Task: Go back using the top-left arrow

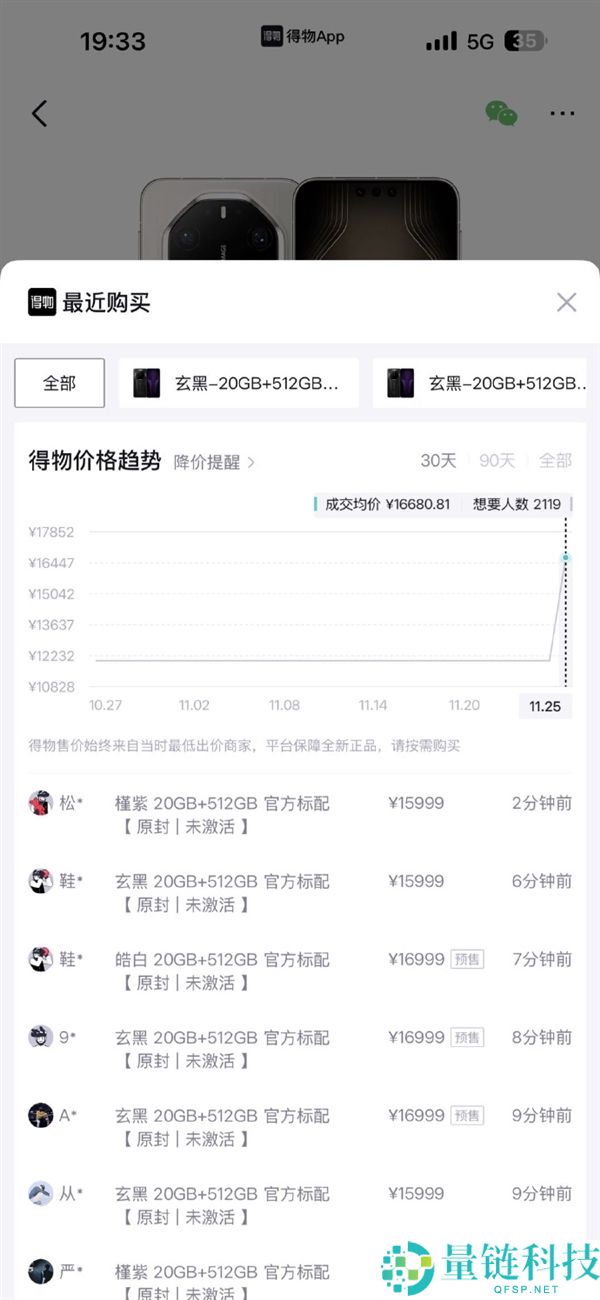Action: (x=39, y=114)
